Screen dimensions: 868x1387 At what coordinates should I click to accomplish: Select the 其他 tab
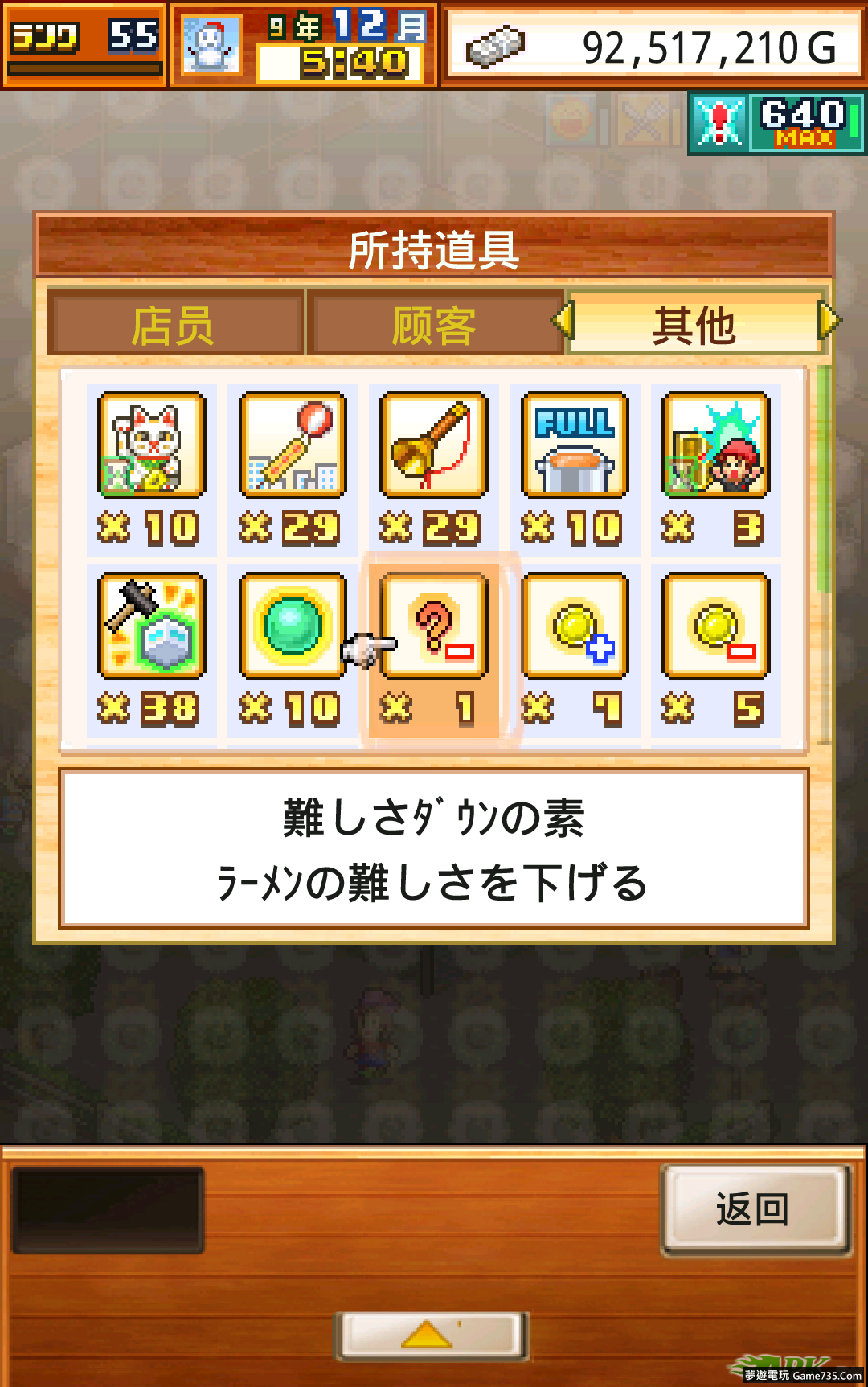[x=694, y=324]
